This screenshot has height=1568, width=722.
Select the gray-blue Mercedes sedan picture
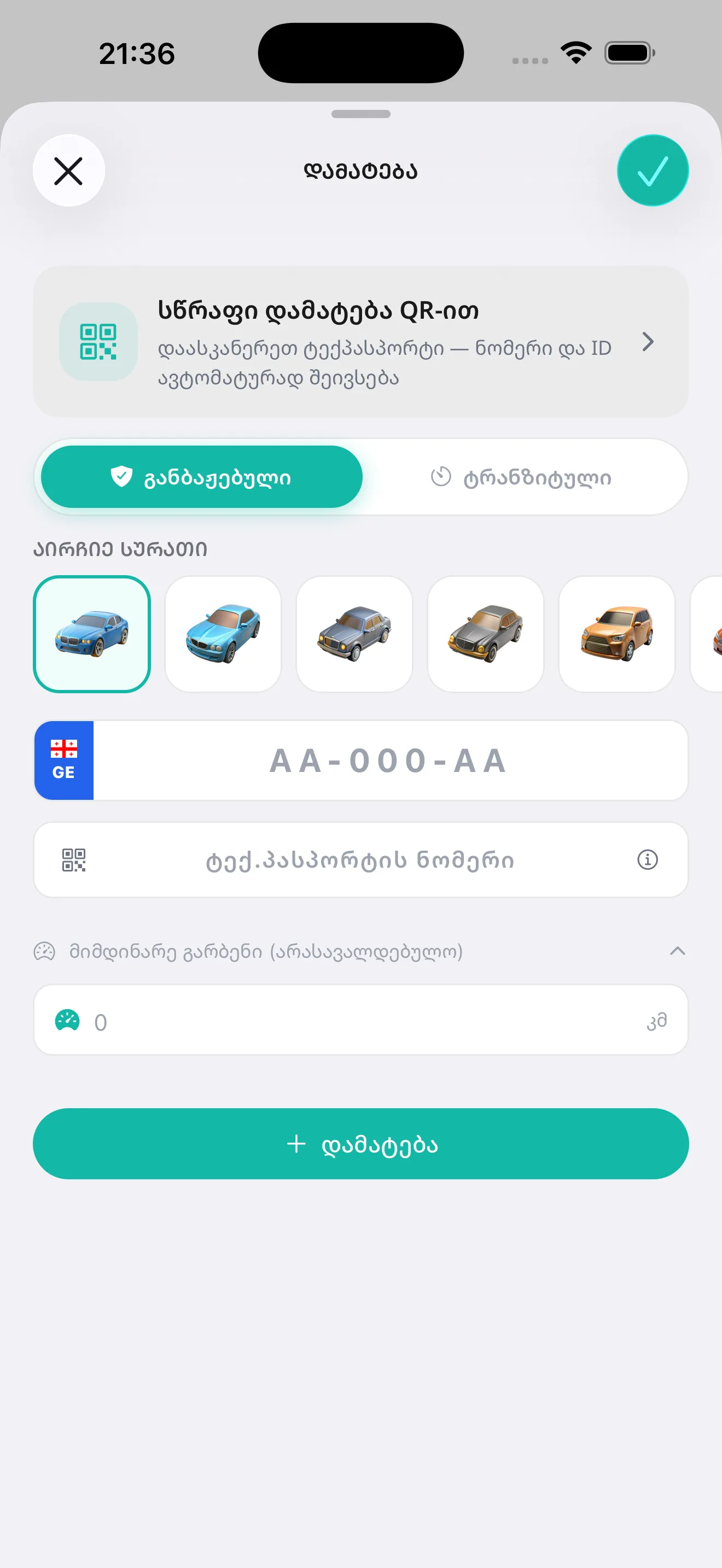(x=354, y=634)
